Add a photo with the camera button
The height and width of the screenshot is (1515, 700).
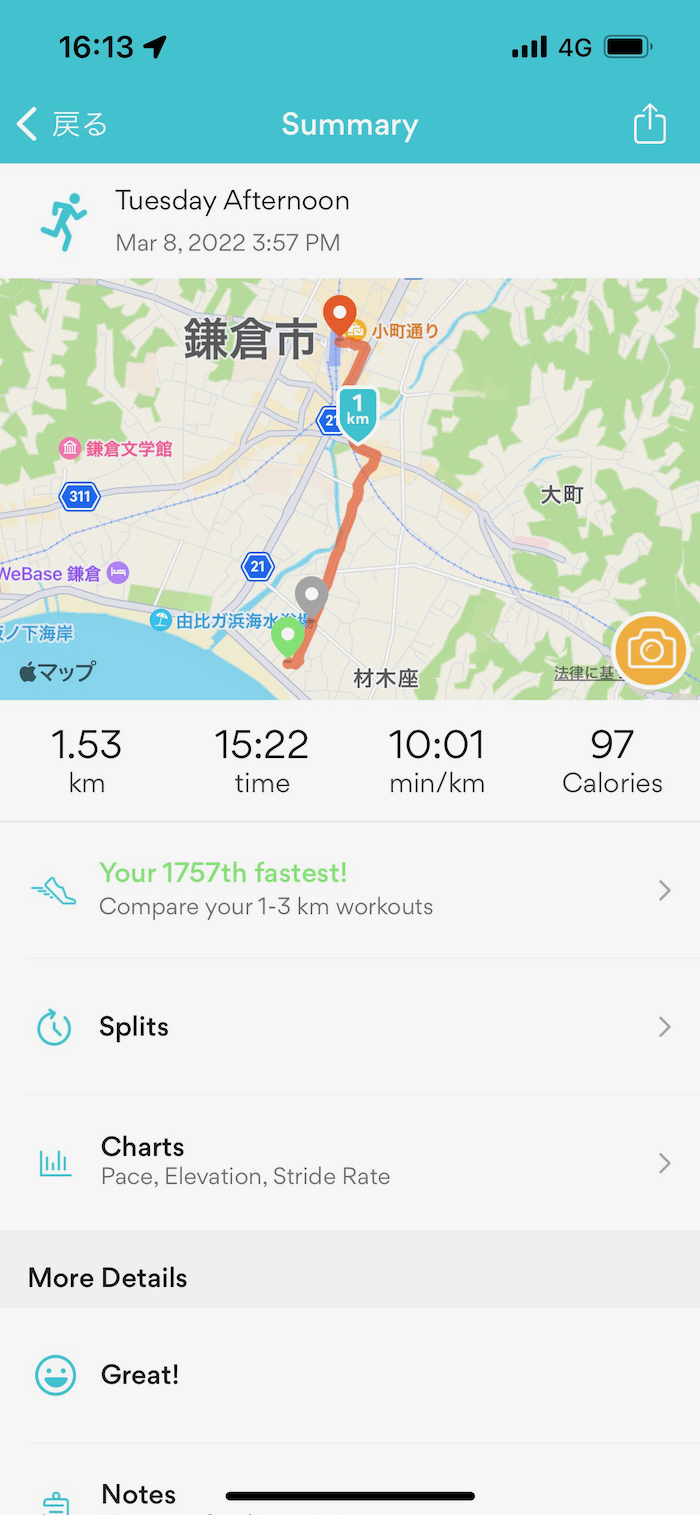651,651
